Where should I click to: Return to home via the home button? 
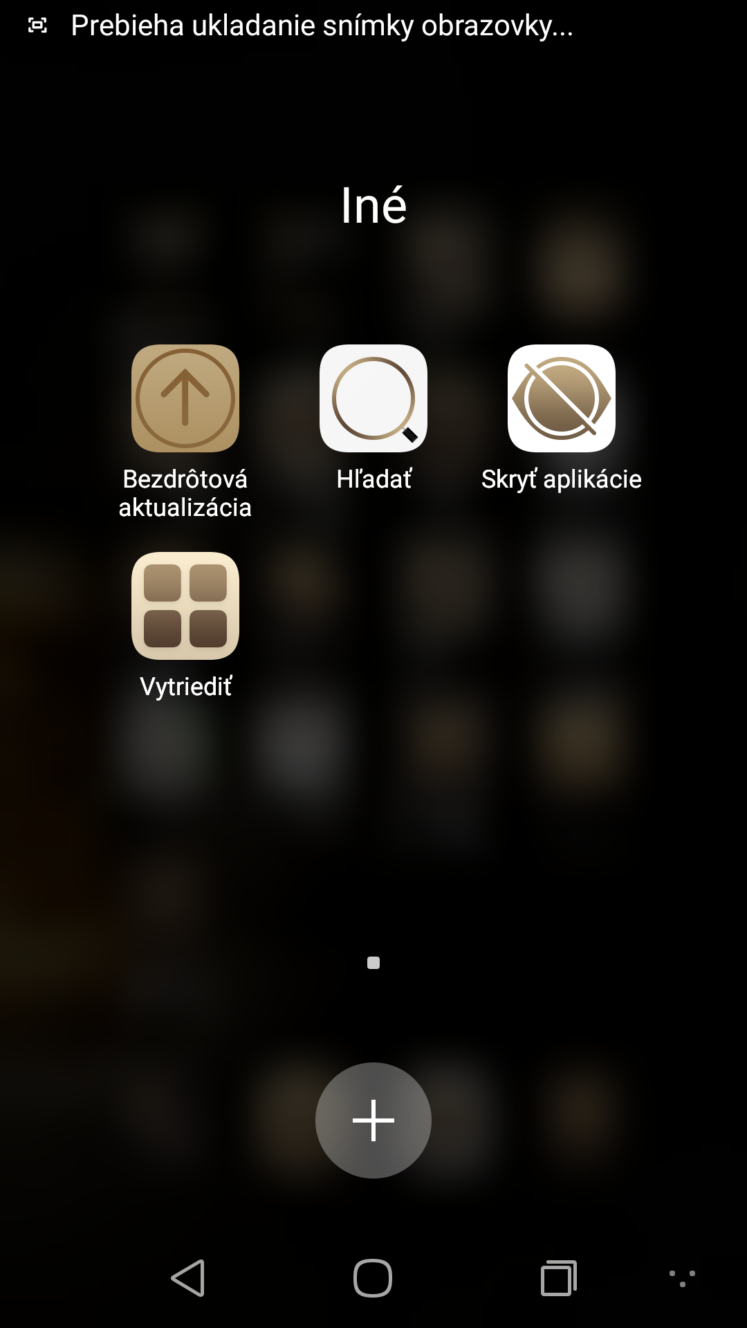pos(373,1277)
